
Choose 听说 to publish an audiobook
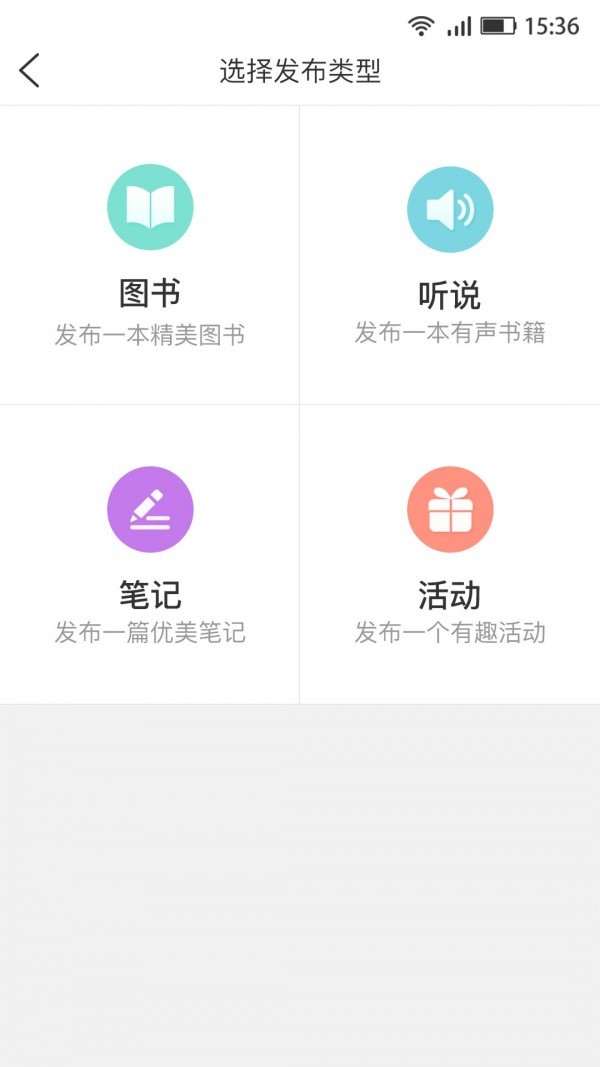450,255
